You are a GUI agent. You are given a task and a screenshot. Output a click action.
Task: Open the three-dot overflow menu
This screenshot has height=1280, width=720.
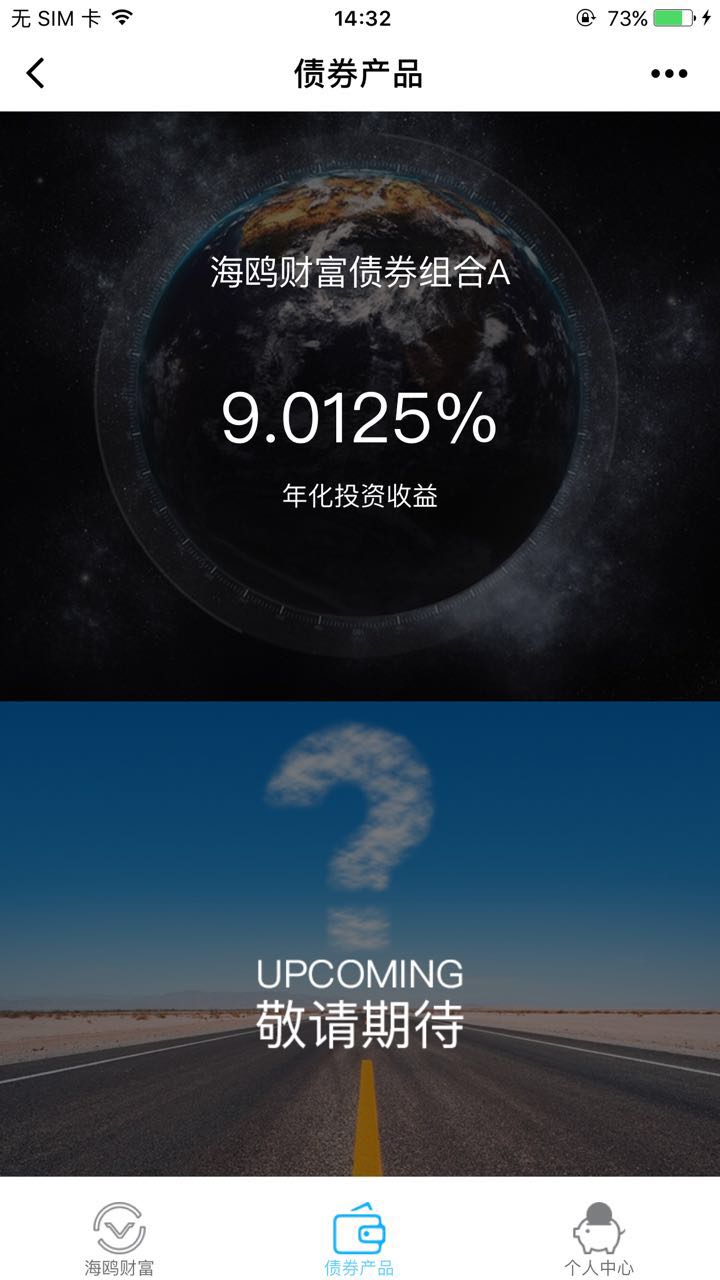(669, 74)
